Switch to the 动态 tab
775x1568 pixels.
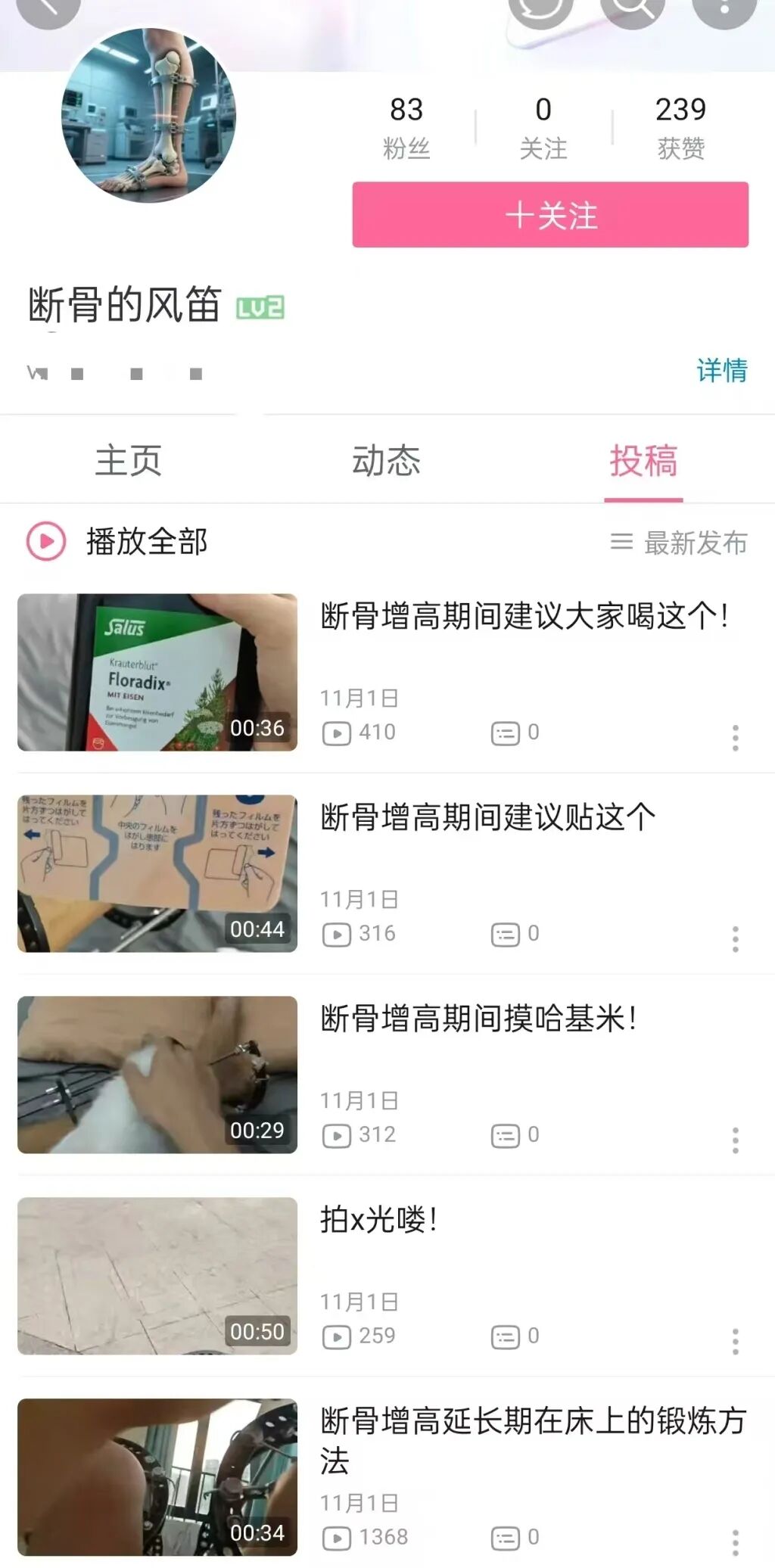[x=386, y=461]
